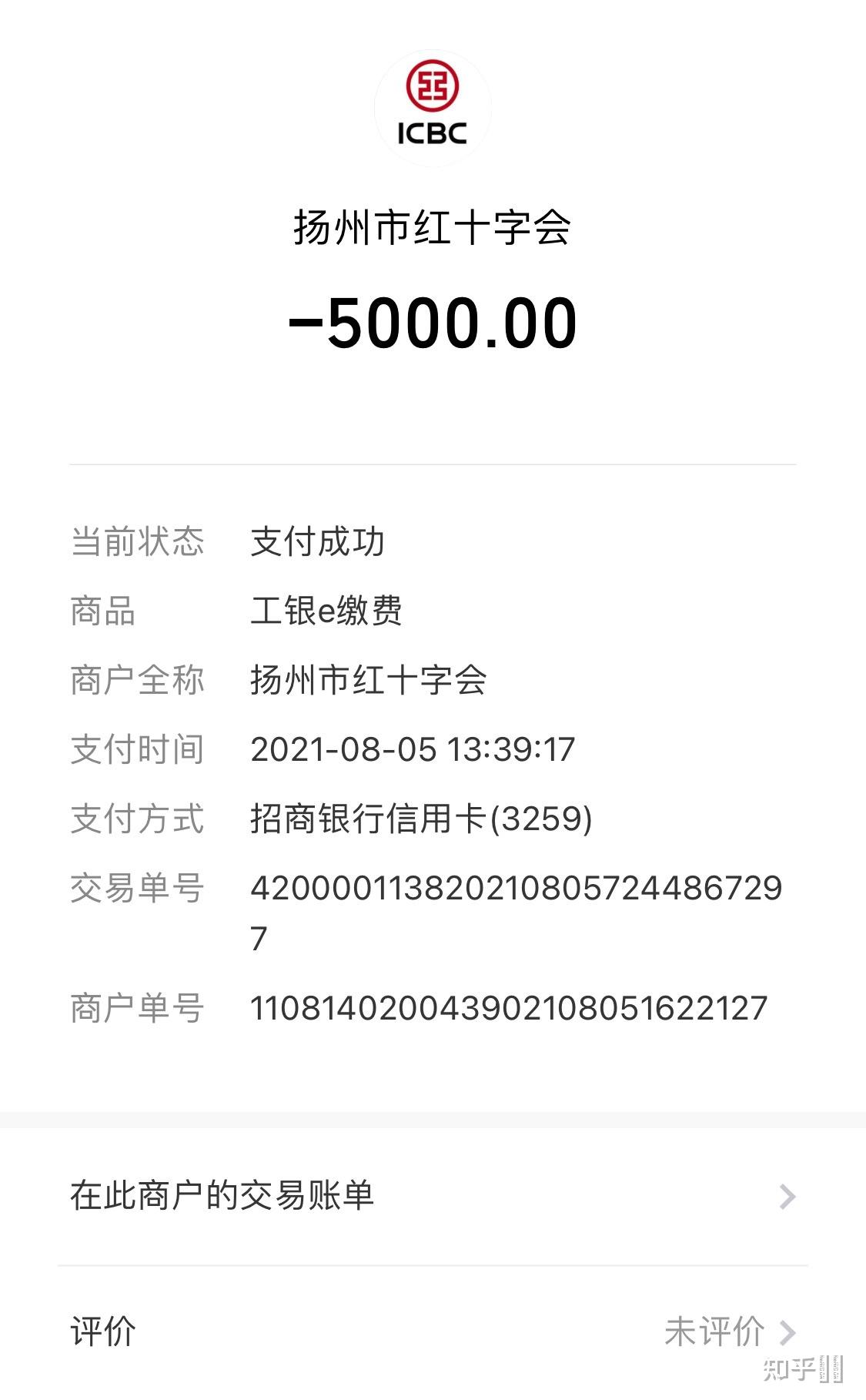The height and width of the screenshot is (1400, 866).
Task: Open 在此商户的交易账单 row
Action: pyautogui.click(x=433, y=1196)
